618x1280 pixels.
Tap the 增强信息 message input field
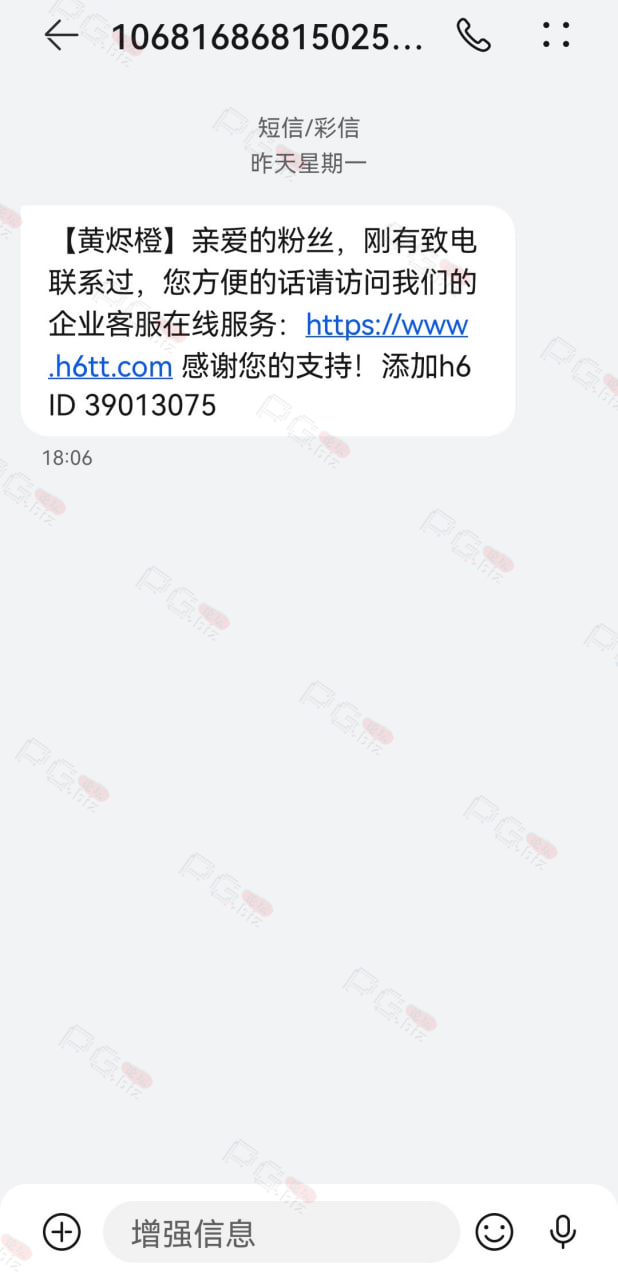coord(281,1232)
